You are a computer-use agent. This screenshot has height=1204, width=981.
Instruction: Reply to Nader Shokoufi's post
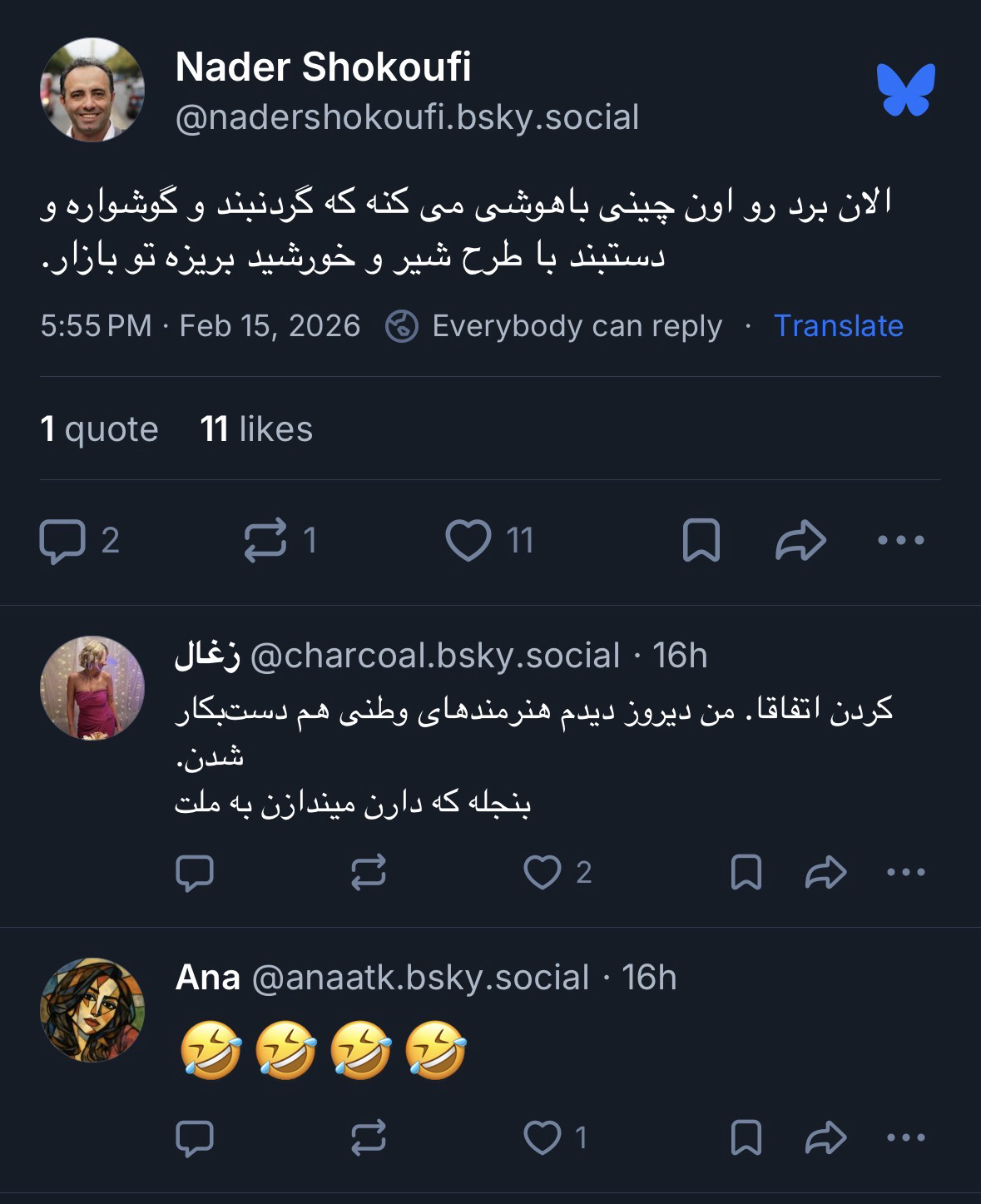62,541
